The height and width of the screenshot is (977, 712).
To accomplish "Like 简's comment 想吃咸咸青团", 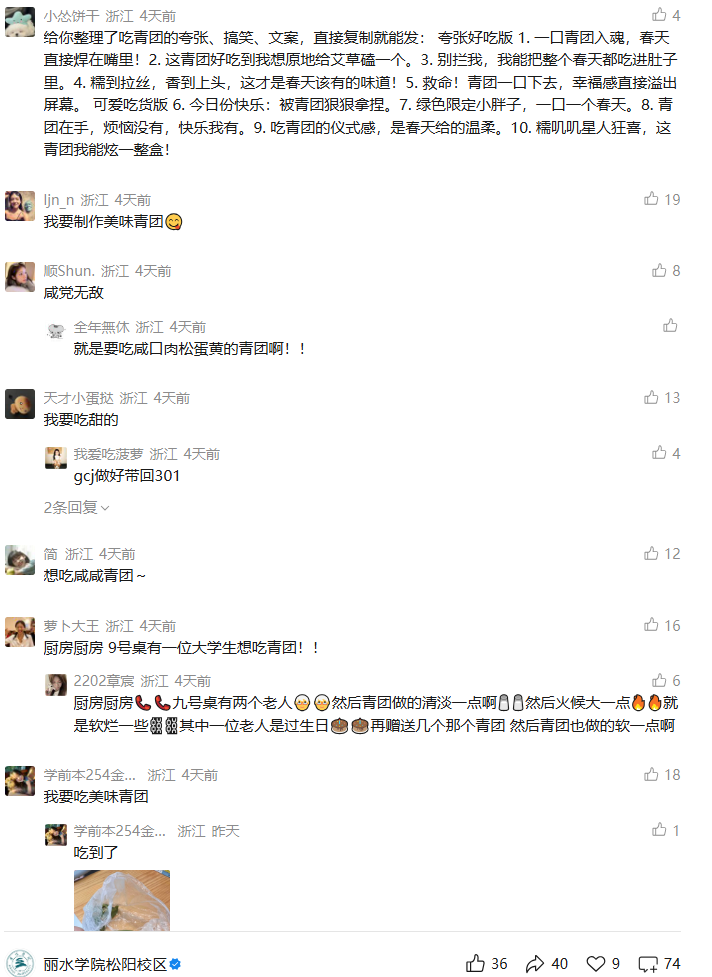I will [x=652, y=553].
